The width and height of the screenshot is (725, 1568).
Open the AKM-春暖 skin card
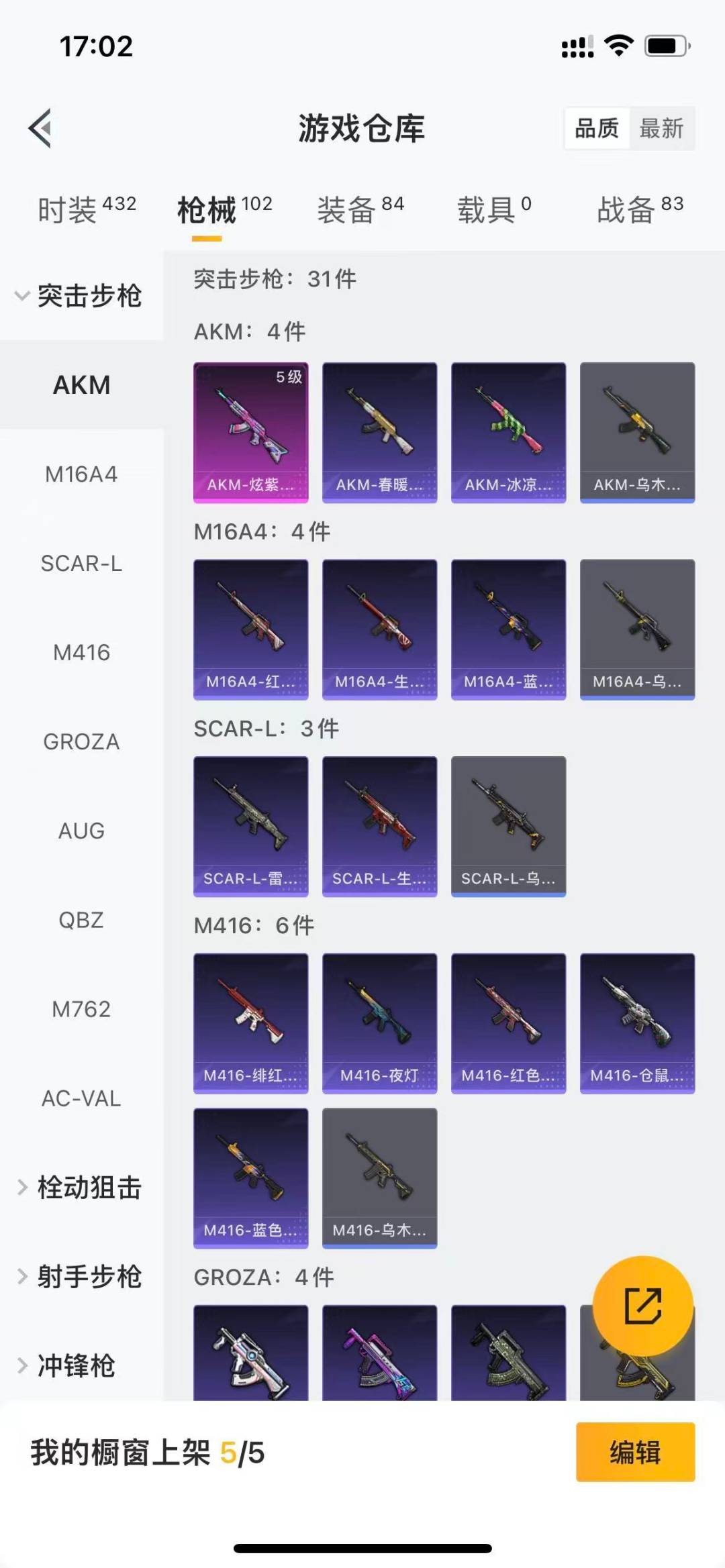[379, 433]
